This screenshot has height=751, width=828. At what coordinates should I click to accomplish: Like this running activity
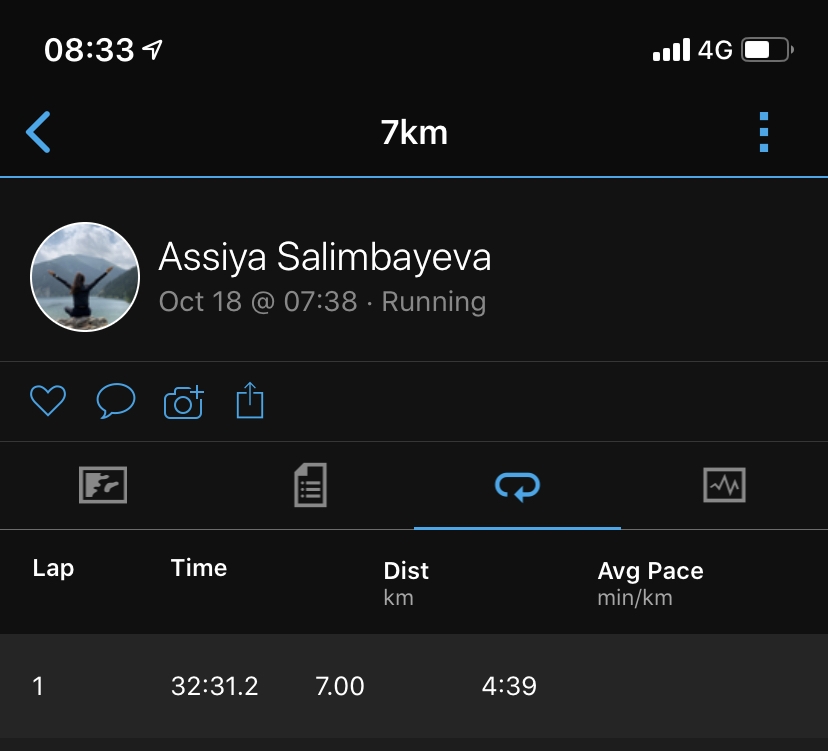tap(47, 401)
